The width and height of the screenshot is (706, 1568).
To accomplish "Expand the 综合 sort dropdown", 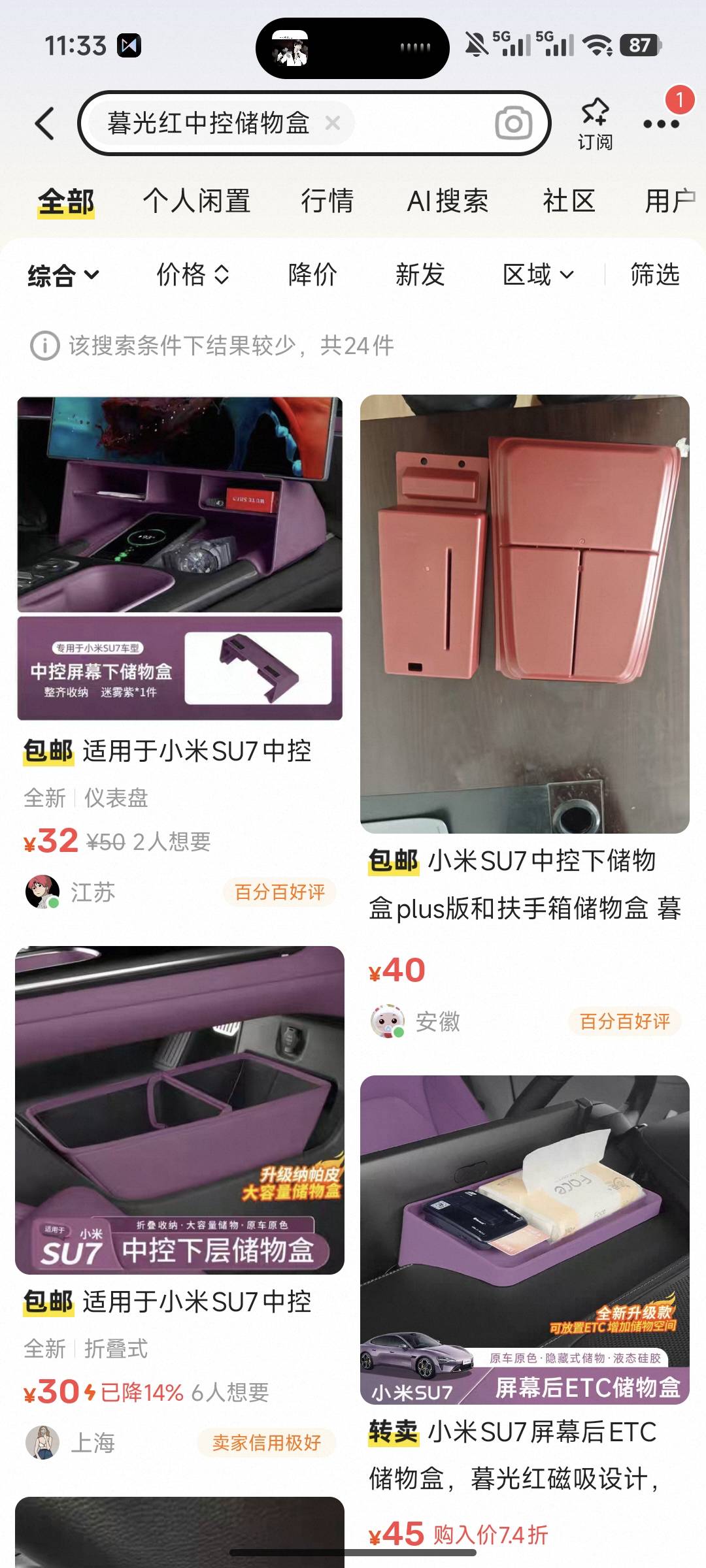I will click(x=63, y=274).
